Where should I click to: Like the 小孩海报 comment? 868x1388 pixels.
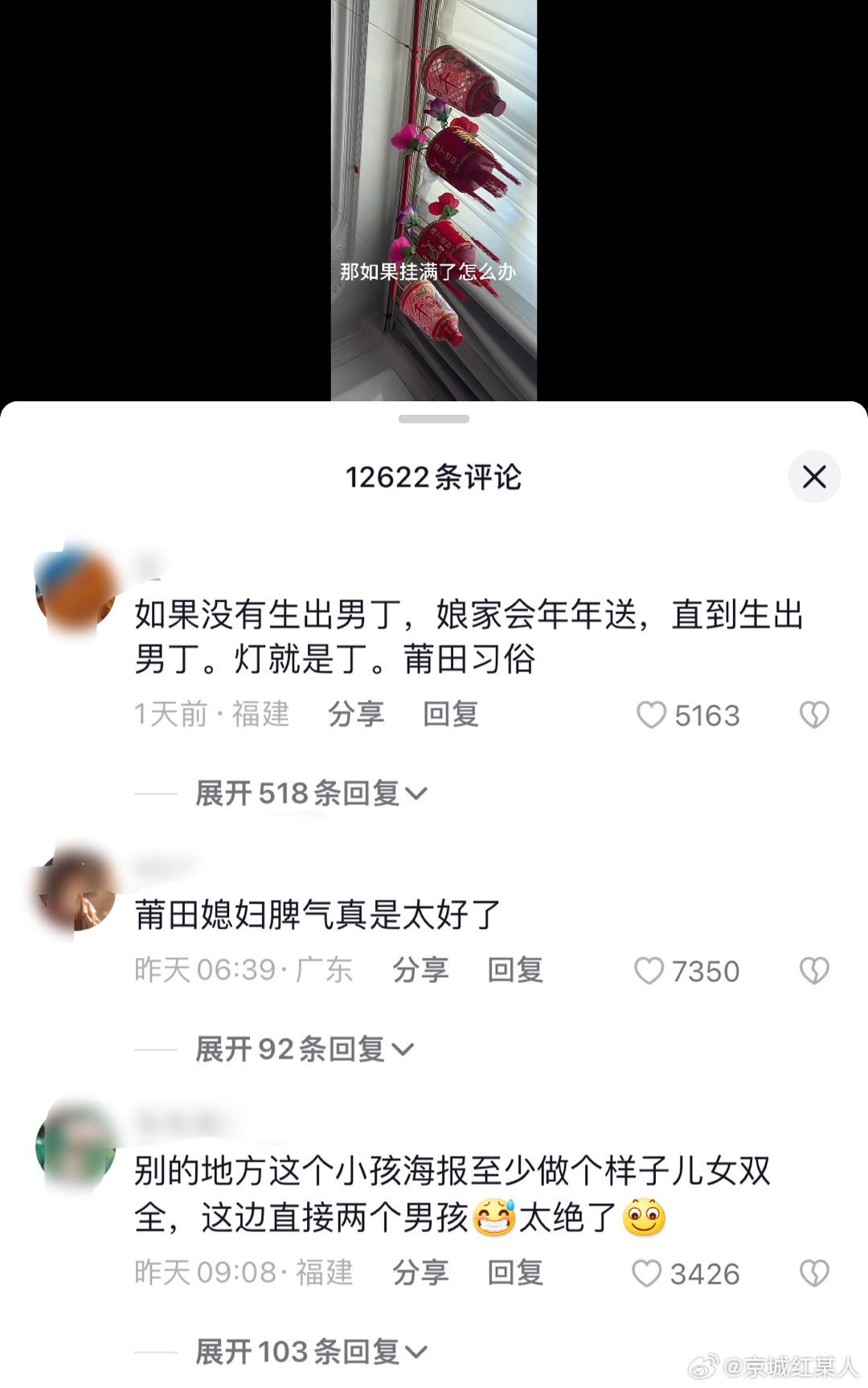point(647,1273)
